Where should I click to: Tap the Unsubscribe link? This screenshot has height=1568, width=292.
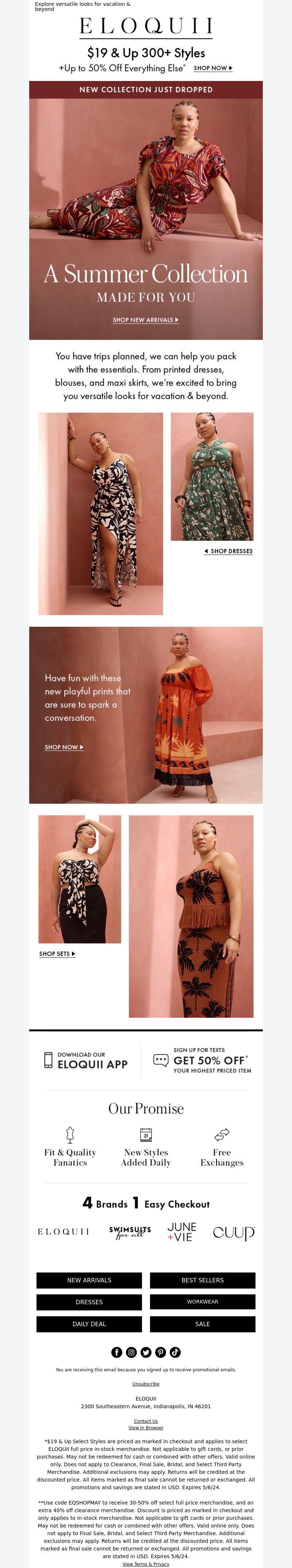pos(146,1384)
